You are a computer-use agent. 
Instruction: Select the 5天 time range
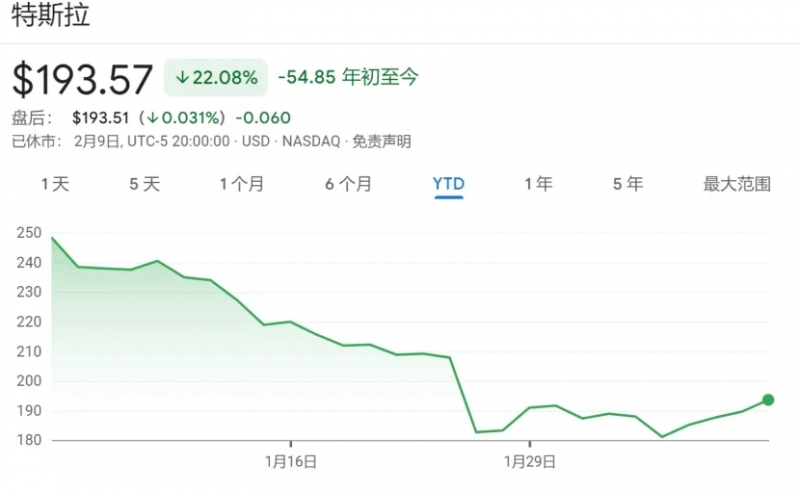(x=144, y=184)
